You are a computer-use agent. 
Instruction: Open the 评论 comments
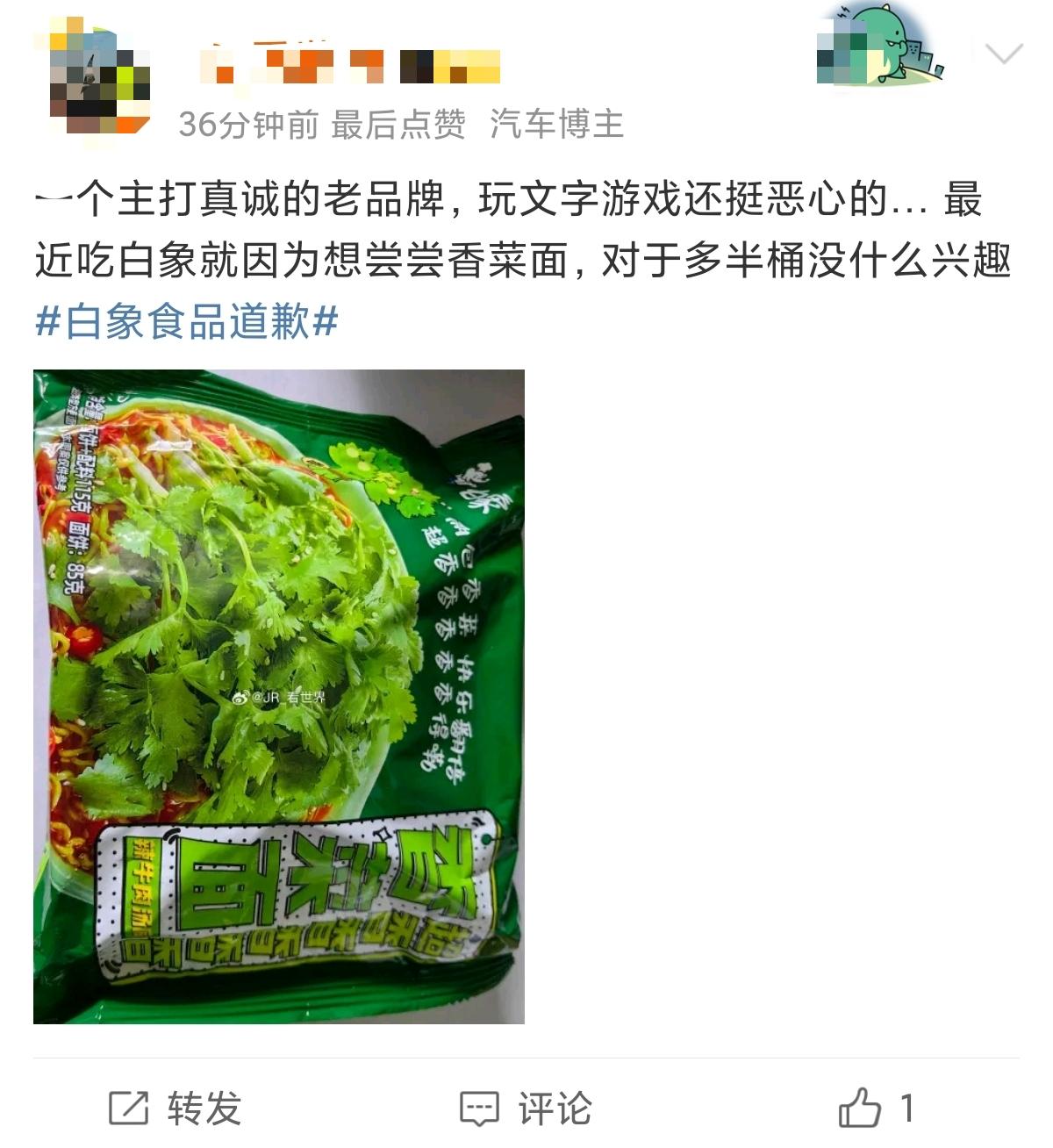[526, 1109]
